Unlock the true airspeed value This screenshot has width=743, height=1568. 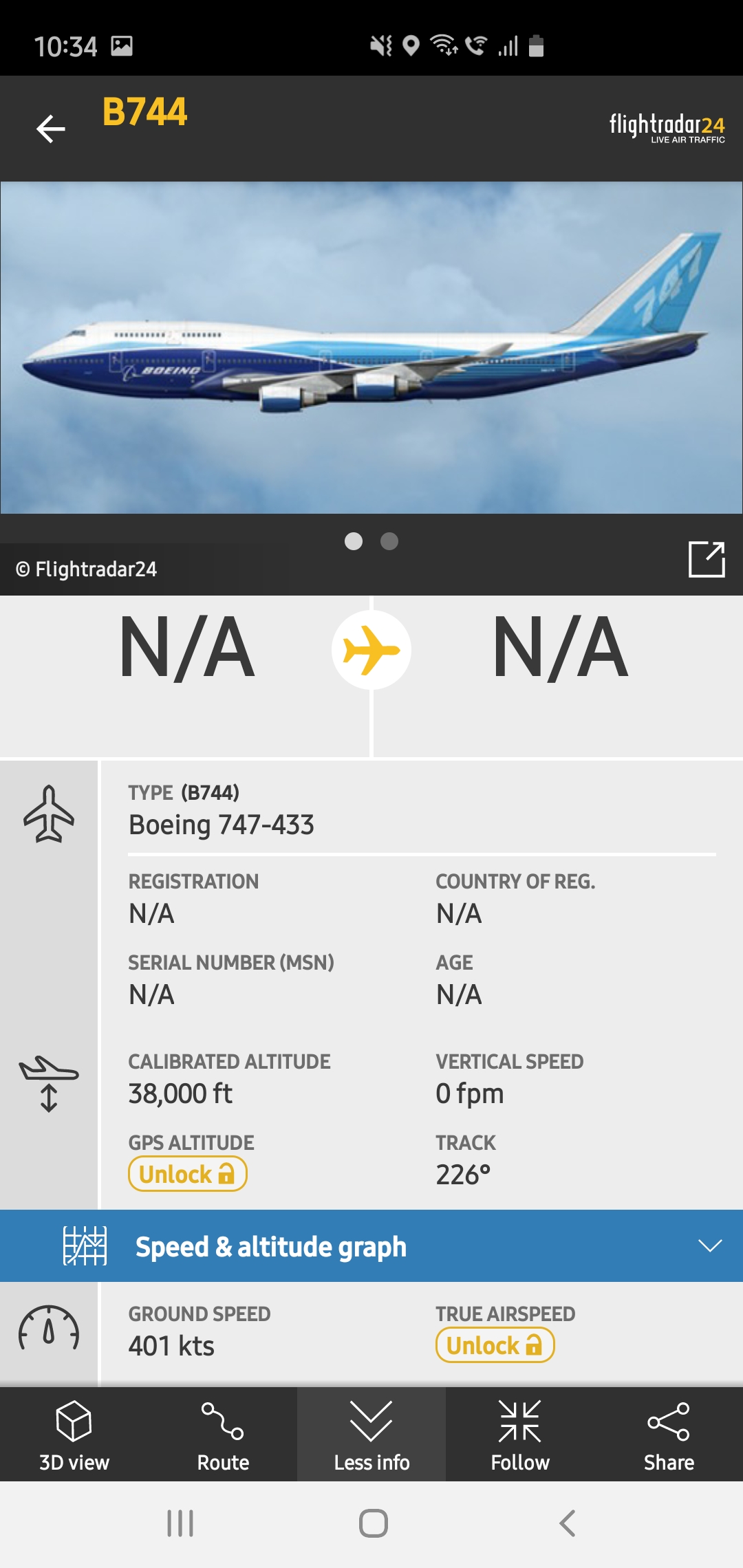coord(495,1345)
